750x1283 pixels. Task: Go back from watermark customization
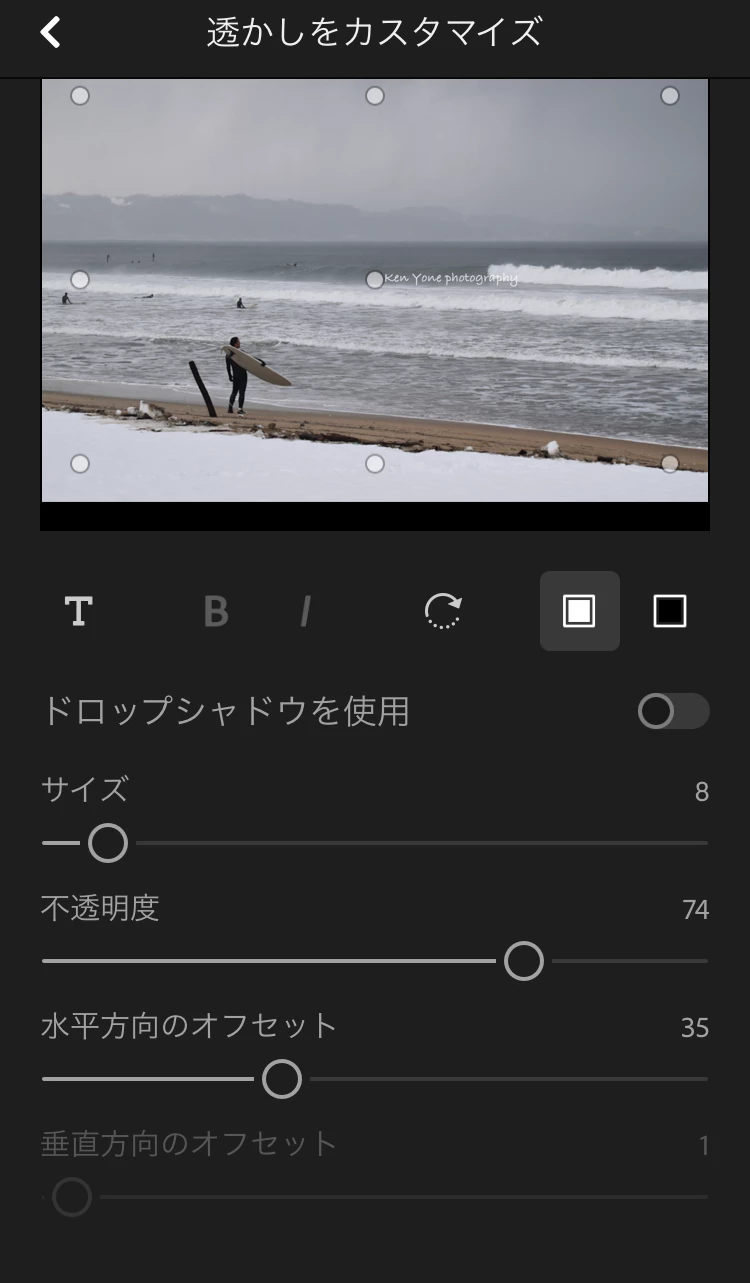click(x=50, y=32)
